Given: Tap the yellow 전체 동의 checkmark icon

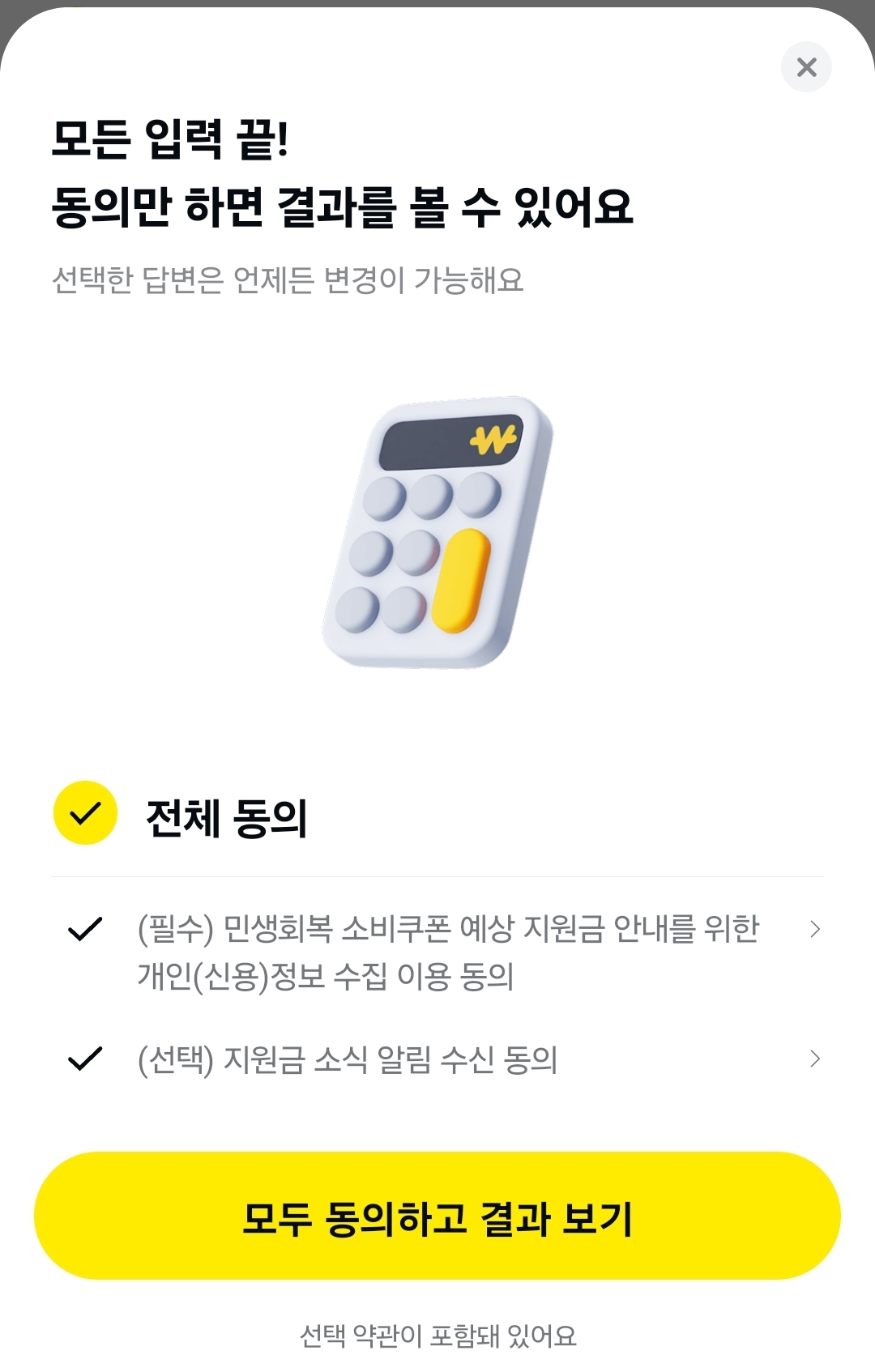Looking at the screenshot, I should click(x=84, y=814).
